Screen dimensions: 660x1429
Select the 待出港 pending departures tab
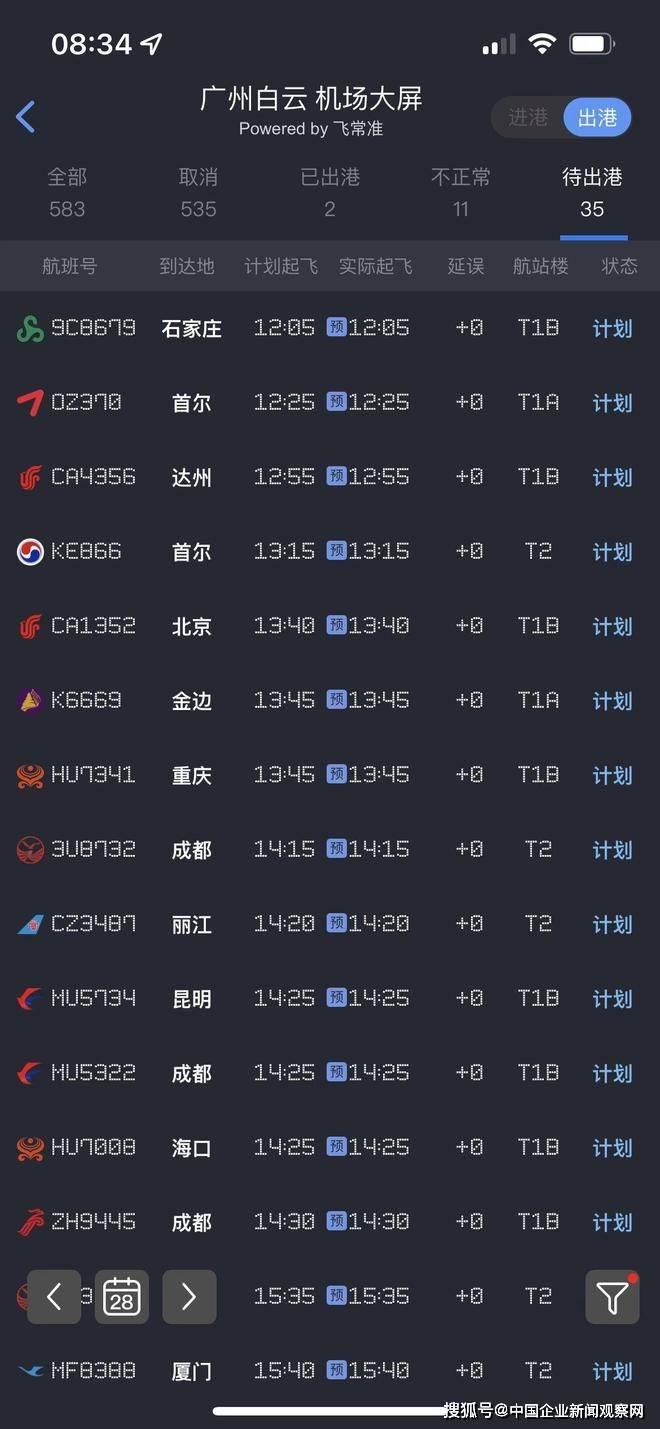[592, 192]
